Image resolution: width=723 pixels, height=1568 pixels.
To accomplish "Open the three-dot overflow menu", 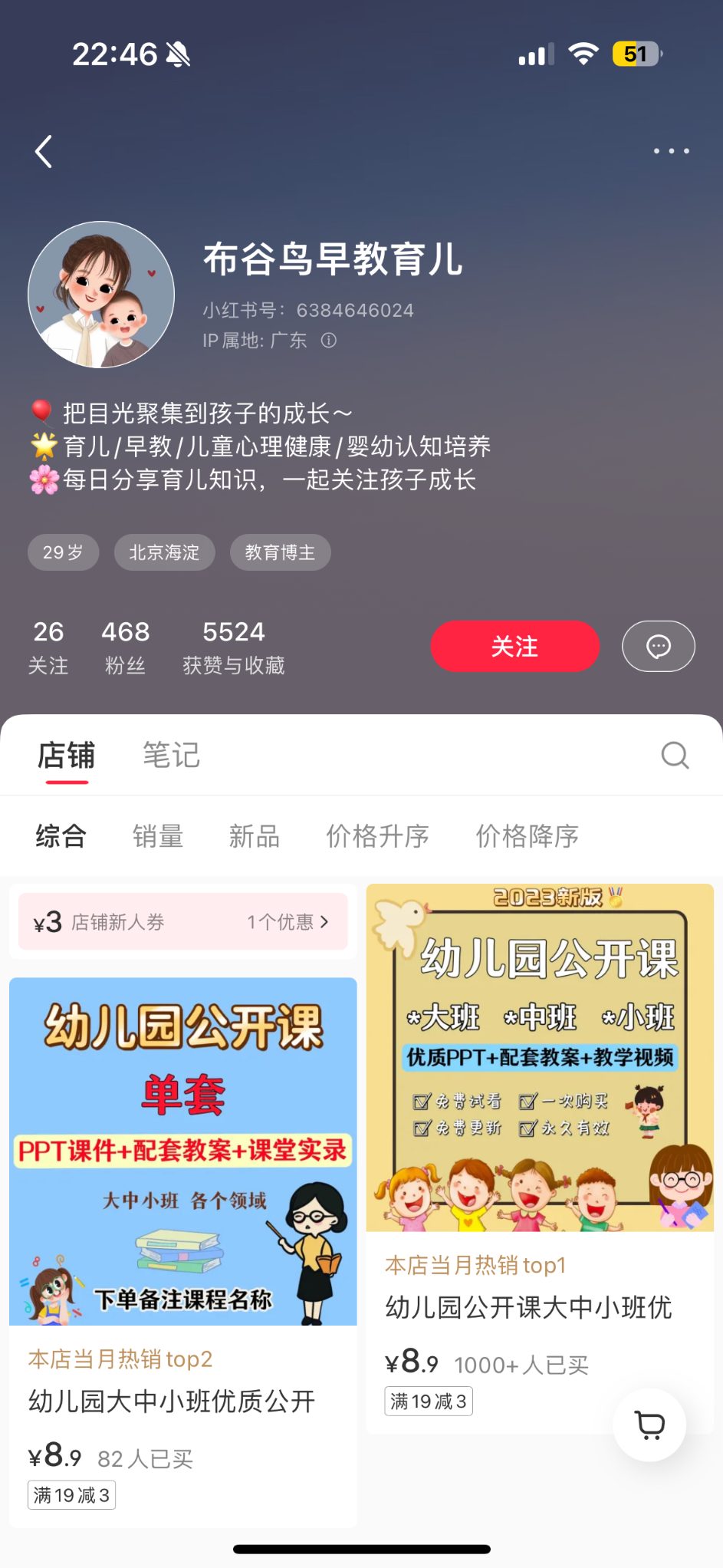I will tap(671, 151).
